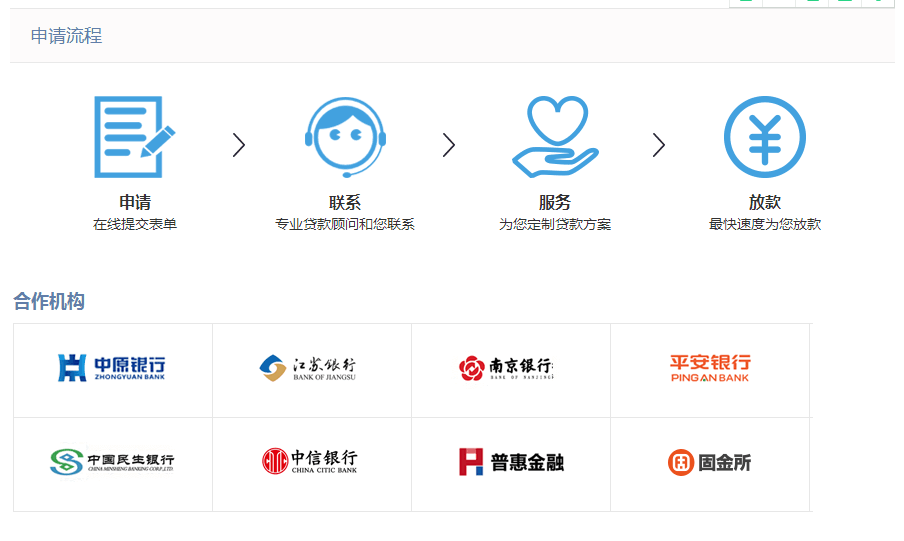Open the 中国民生银行 partner tile
The image size is (904, 541).
pyautogui.click(x=112, y=462)
